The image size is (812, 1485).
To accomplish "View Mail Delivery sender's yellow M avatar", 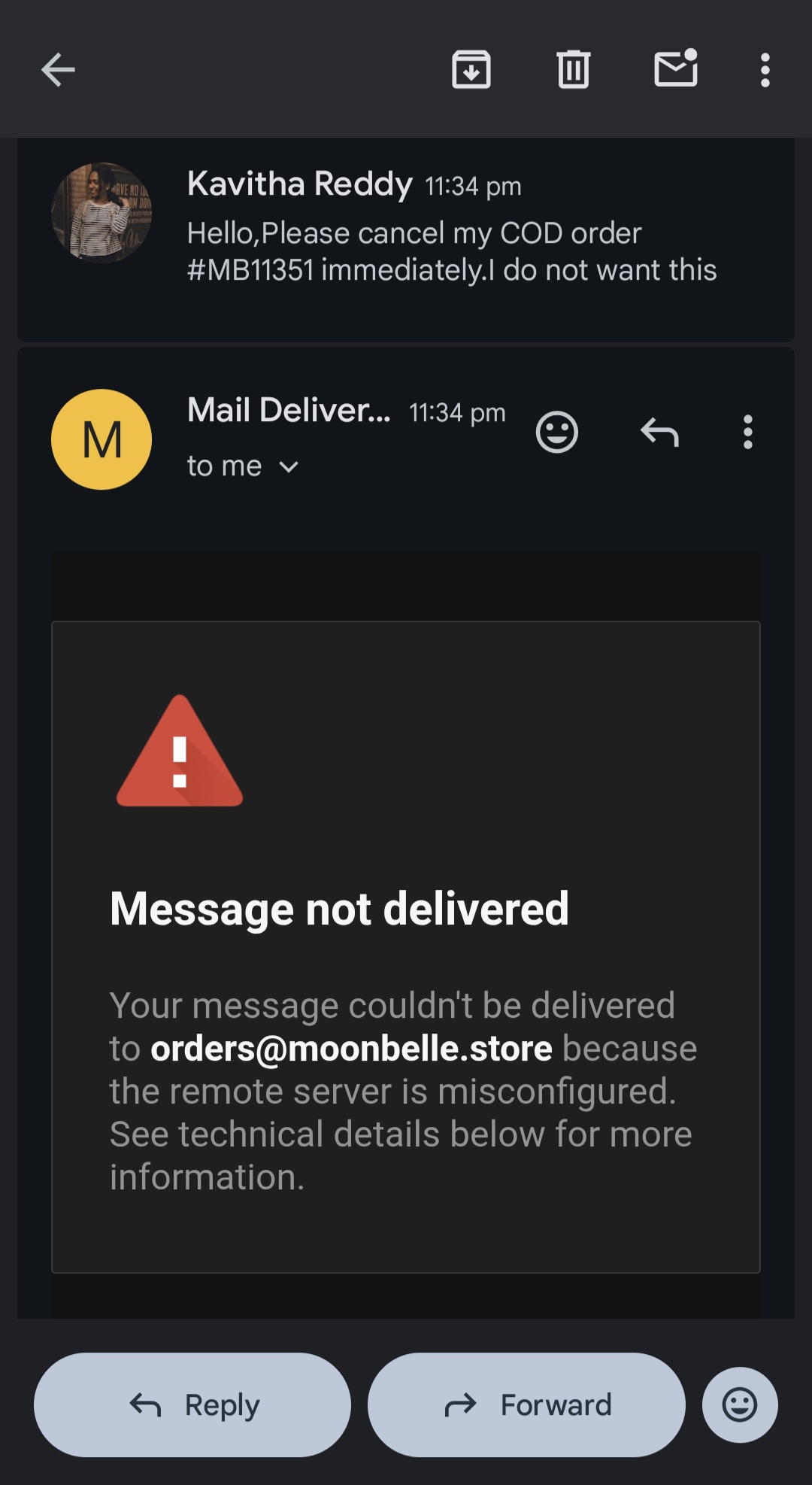I will [x=101, y=439].
